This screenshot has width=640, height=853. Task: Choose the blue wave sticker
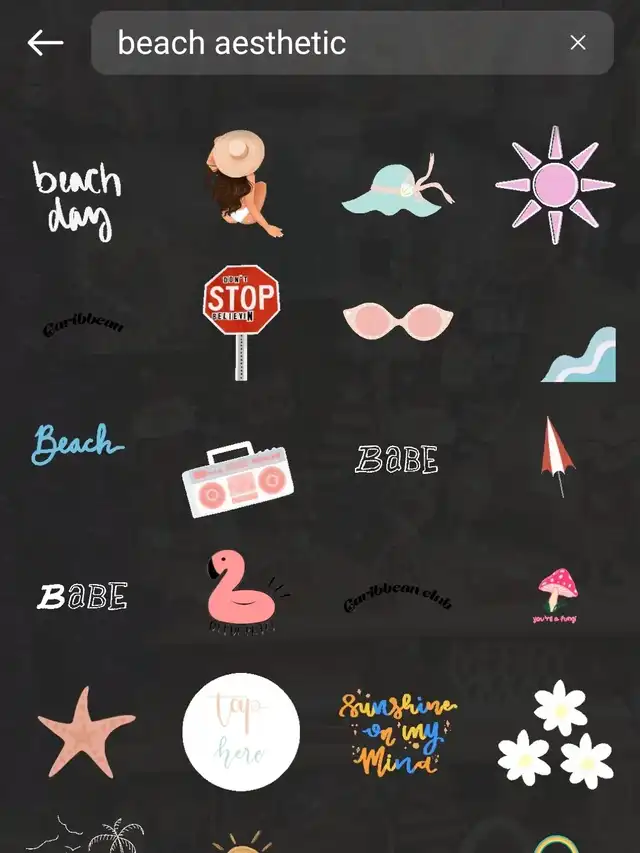click(580, 357)
